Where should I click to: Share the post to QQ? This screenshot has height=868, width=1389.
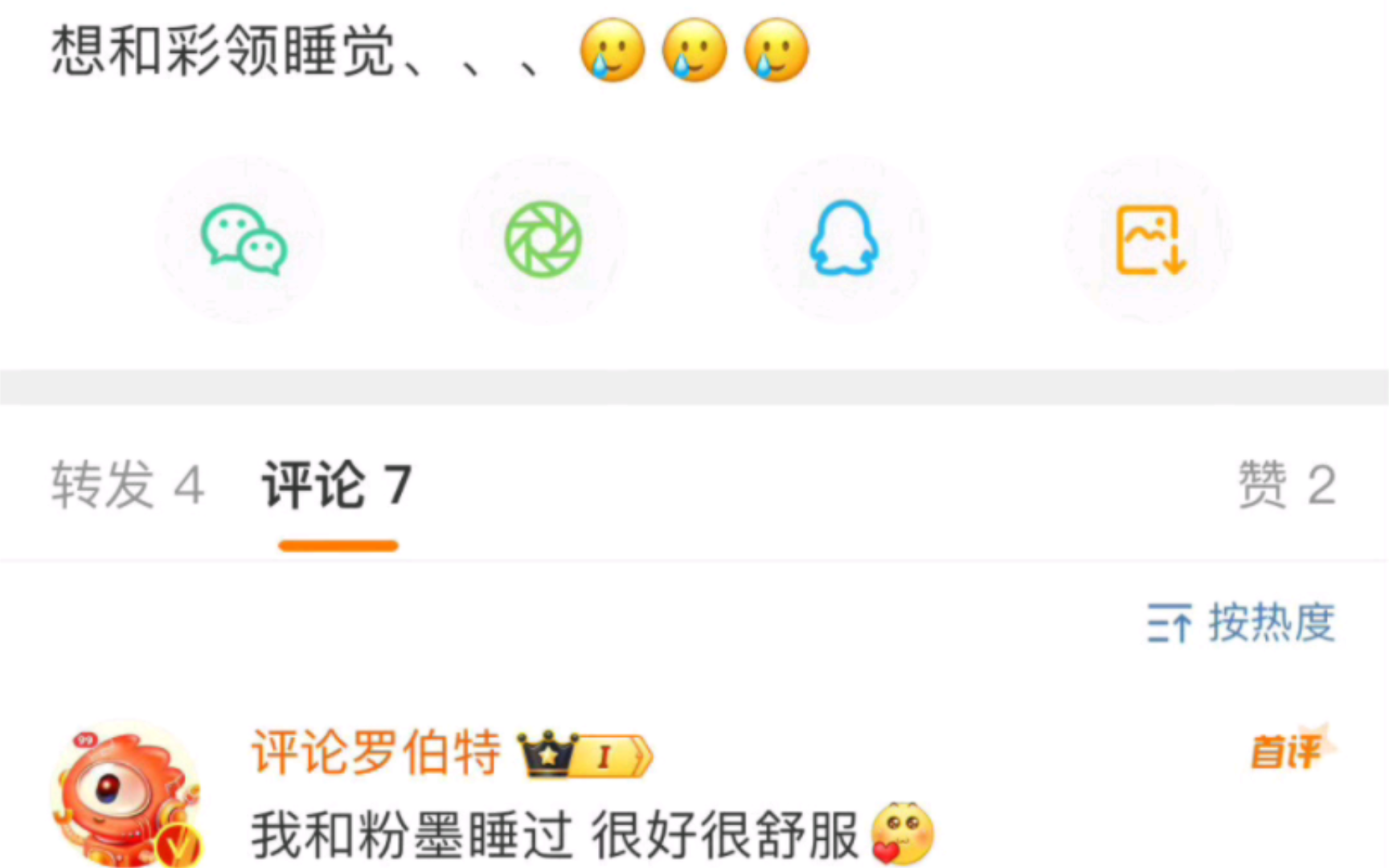[844, 240]
